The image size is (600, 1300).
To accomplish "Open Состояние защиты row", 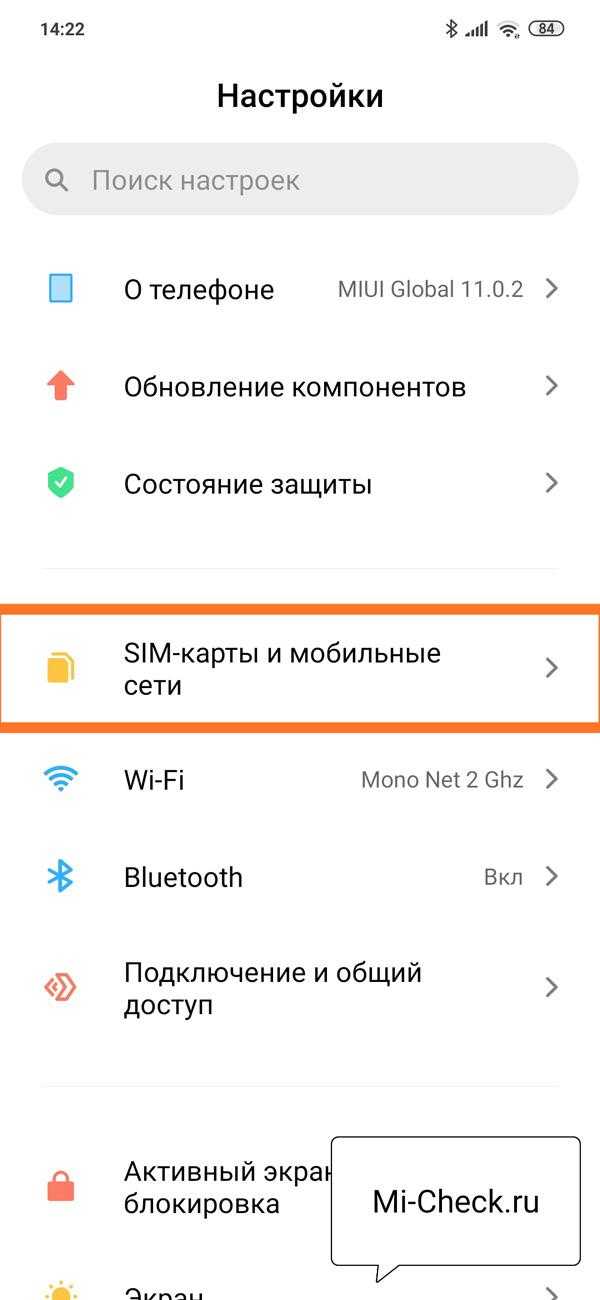I will [x=300, y=484].
